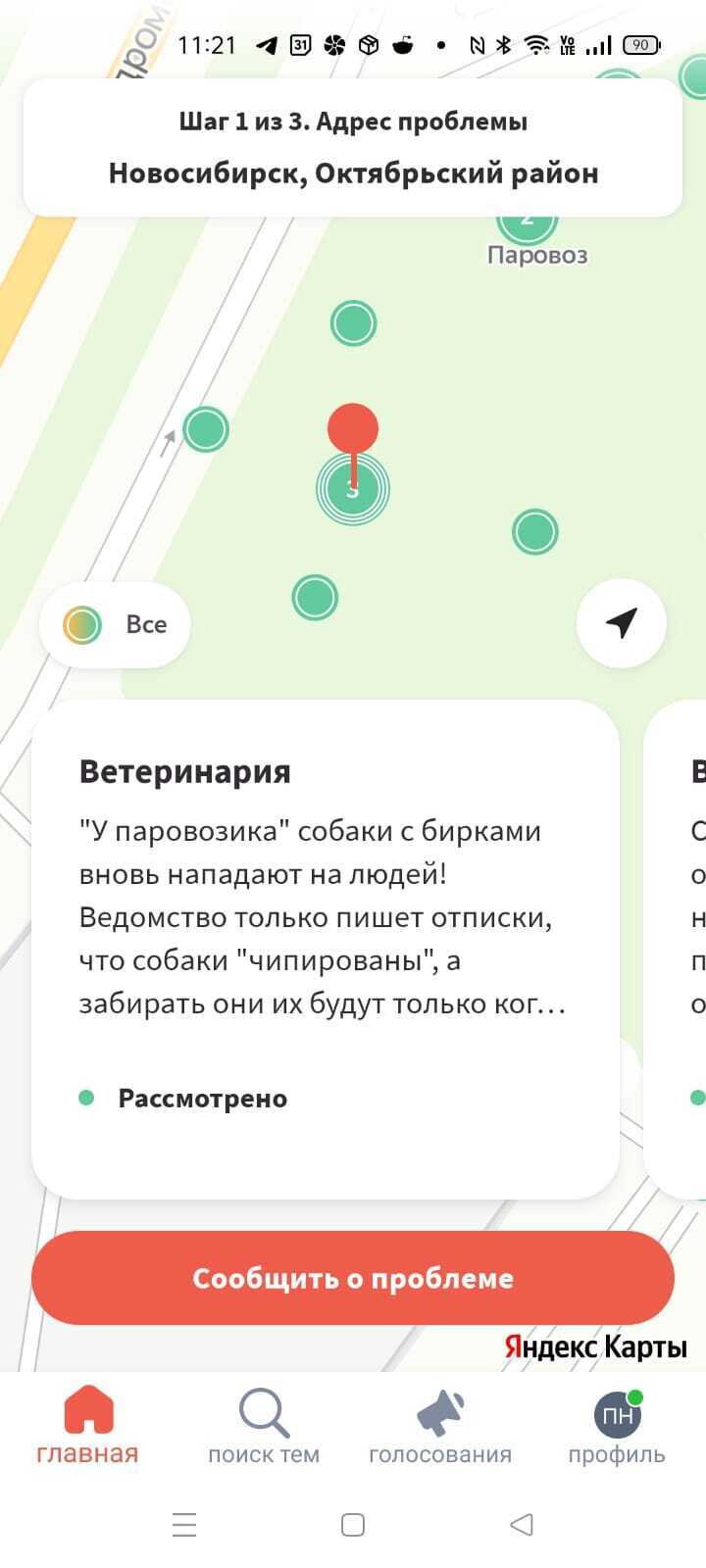Open the голосования tab
The image size is (706, 1568).
[440, 1427]
